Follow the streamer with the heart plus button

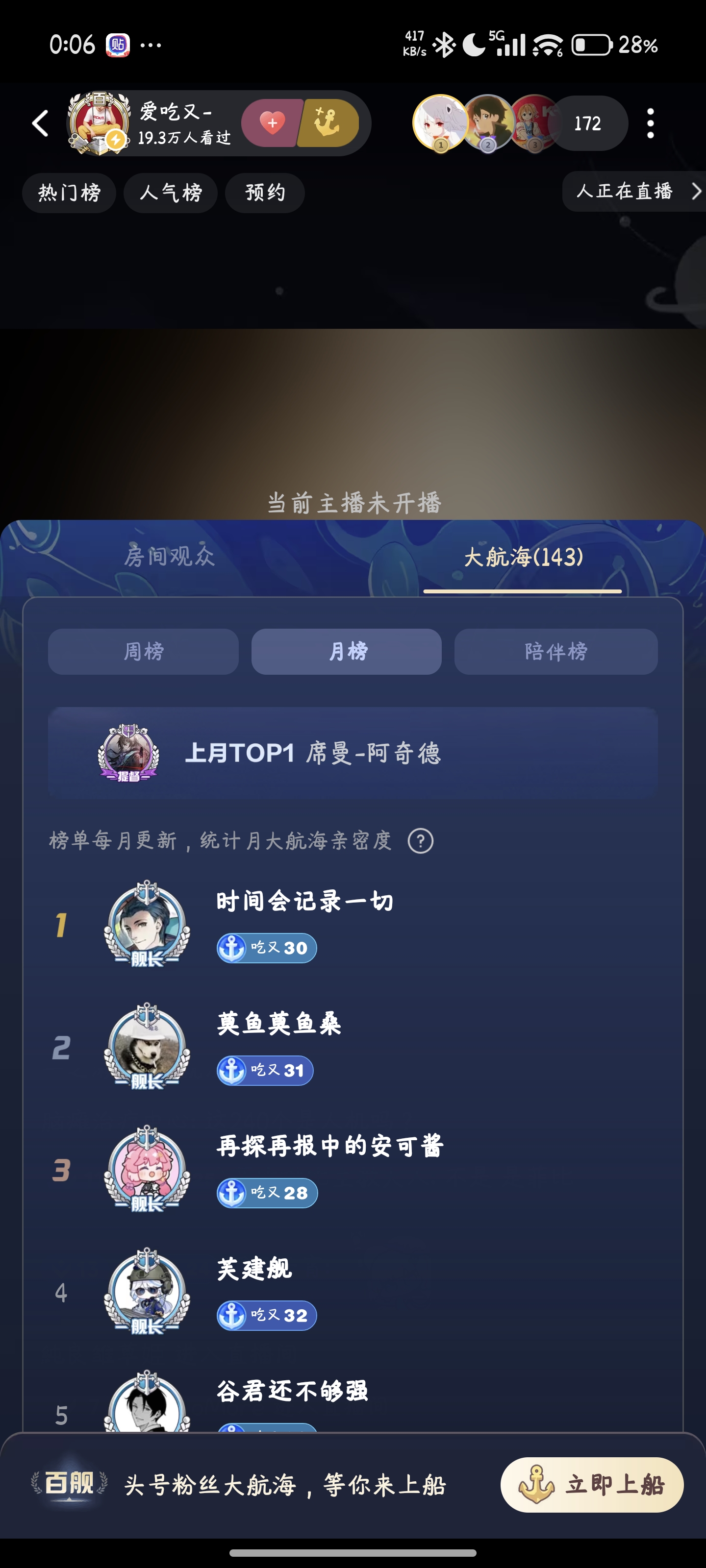pos(272,123)
